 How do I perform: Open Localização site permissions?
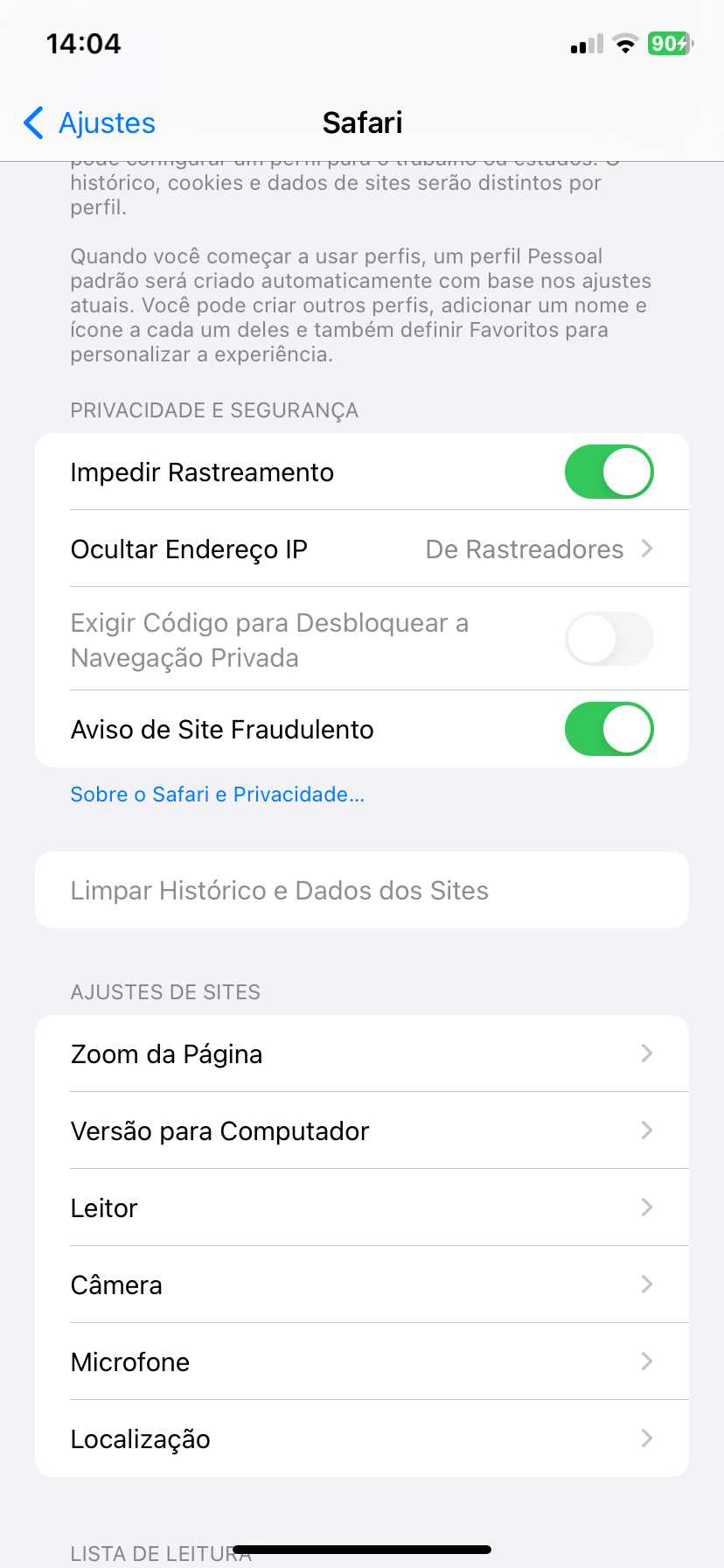tap(362, 1439)
